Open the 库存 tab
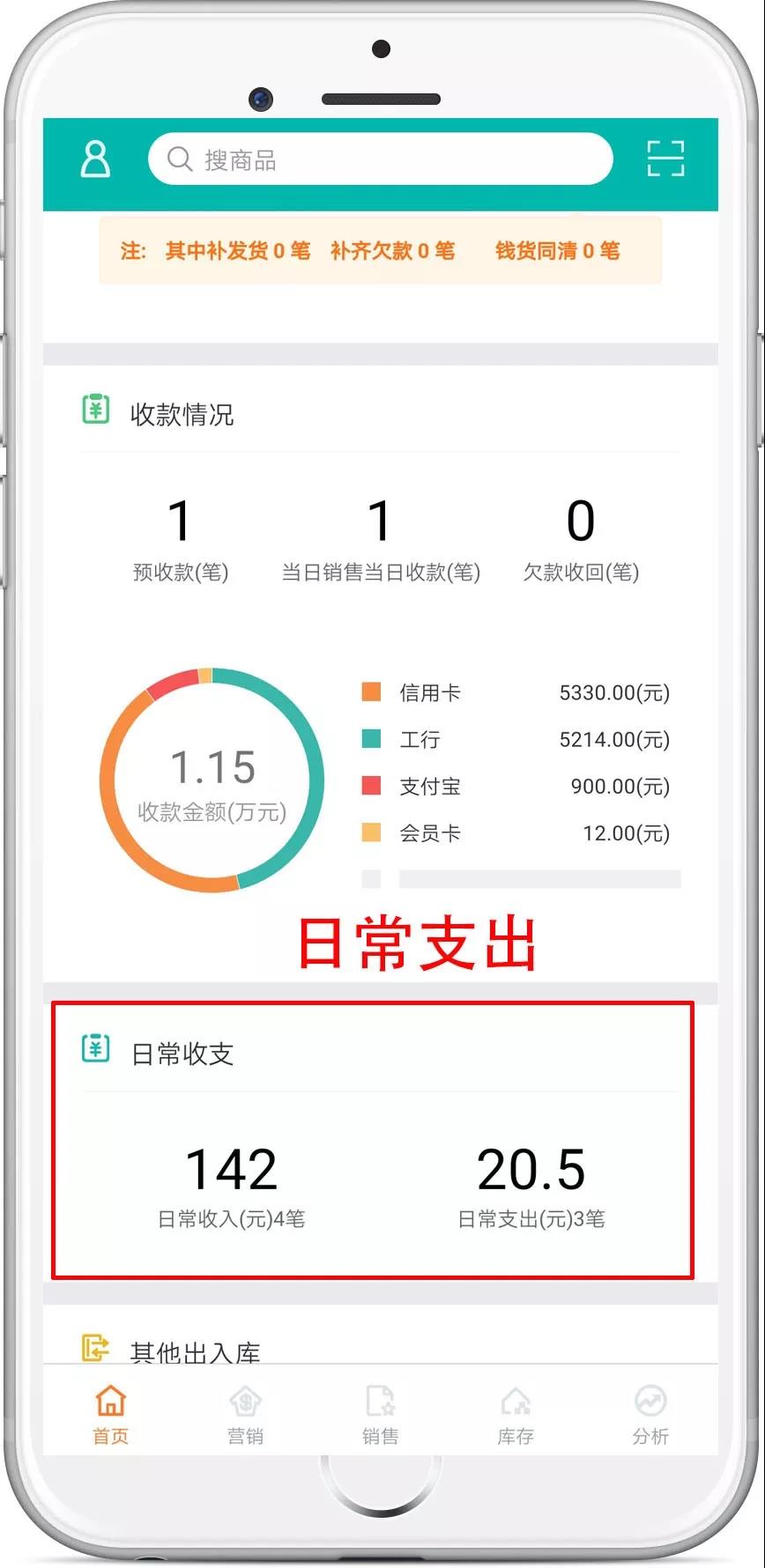The height and width of the screenshot is (1568, 765). [x=516, y=1416]
